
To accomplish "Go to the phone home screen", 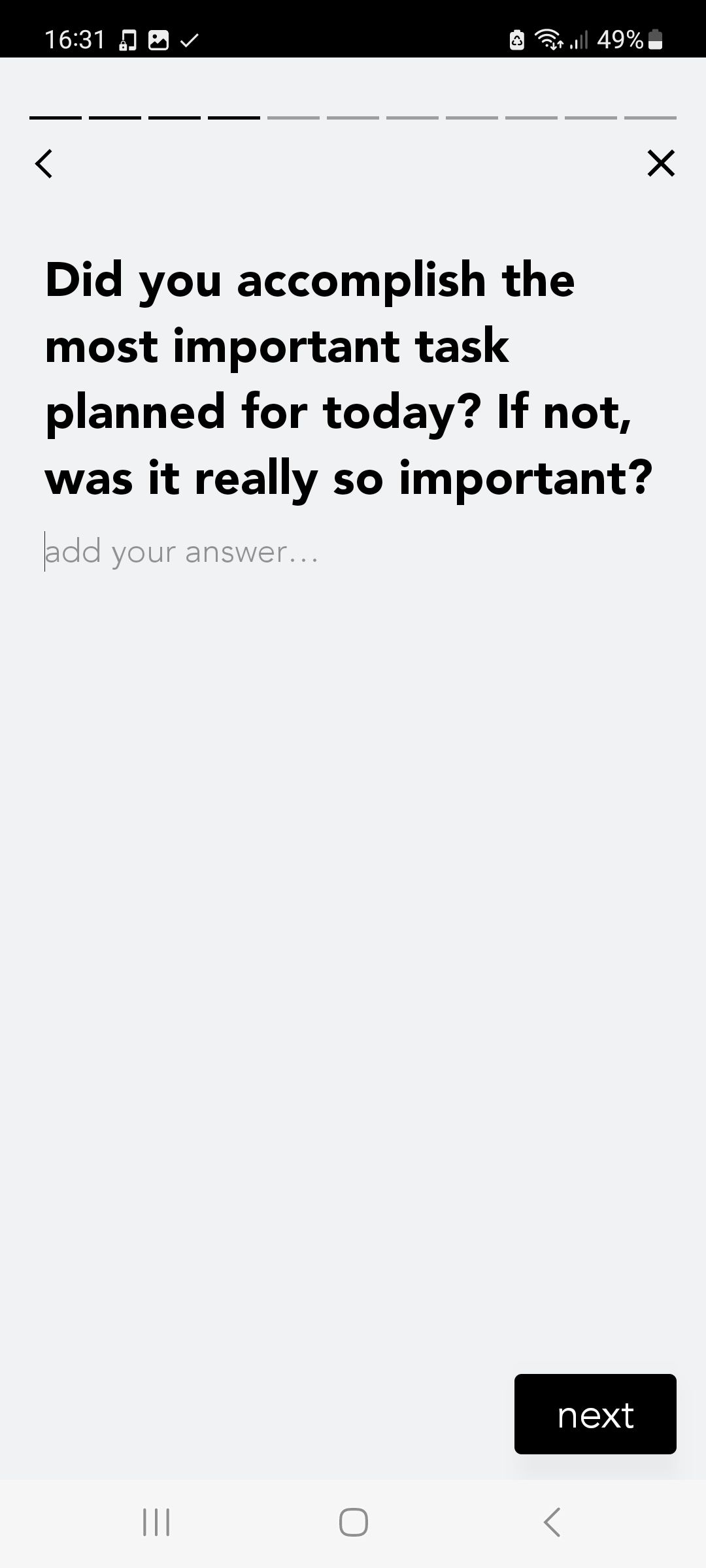I will click(x=353, y=1522).
